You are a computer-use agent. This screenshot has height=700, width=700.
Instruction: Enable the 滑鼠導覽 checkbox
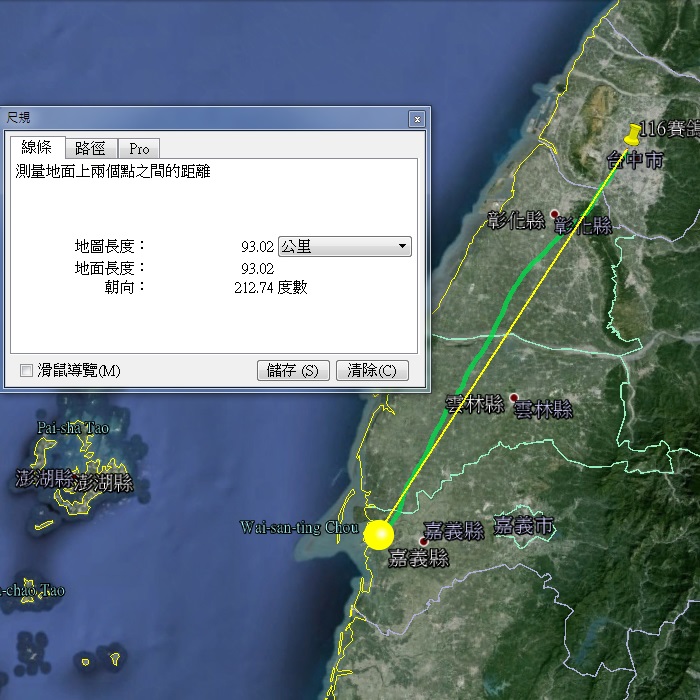pos(26,371)
